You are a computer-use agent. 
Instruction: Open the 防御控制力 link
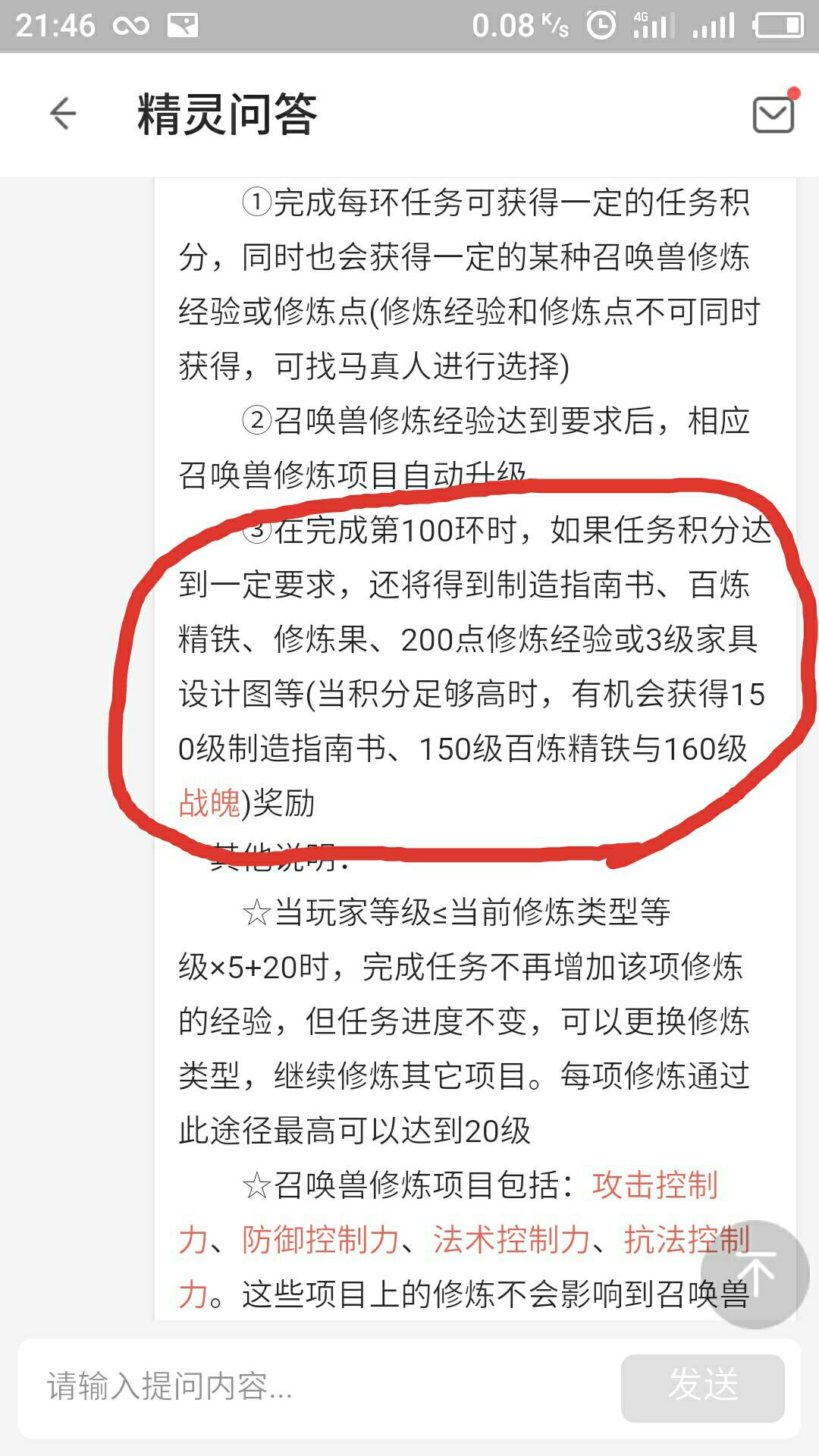pyautogui.click(x=321, y=1240)
